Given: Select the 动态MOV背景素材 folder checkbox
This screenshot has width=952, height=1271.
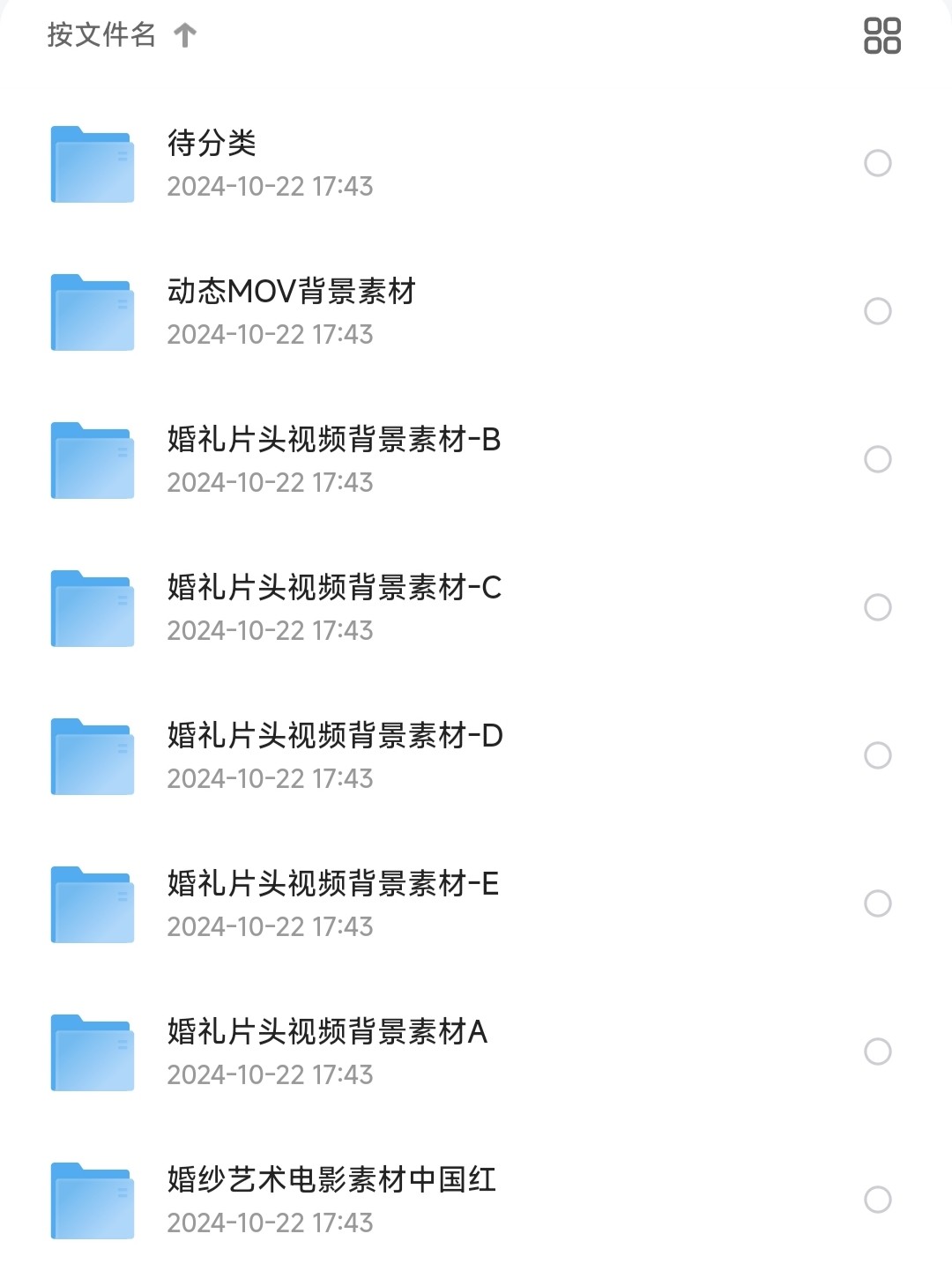Looking at the screenshot, I should coord(877,311).
